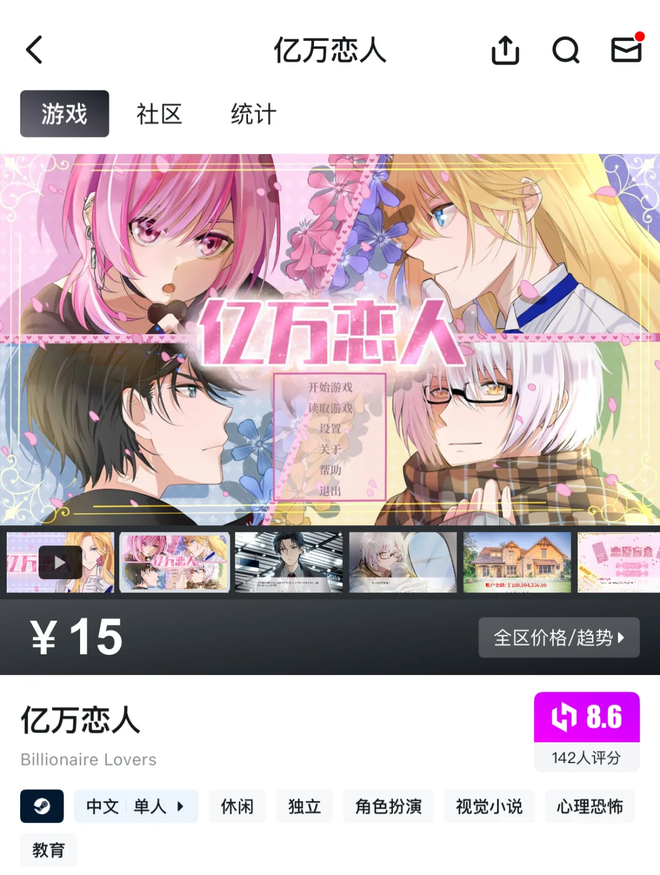
Task: Select the 心理恐怖 tag
Action: pos(590,806)
